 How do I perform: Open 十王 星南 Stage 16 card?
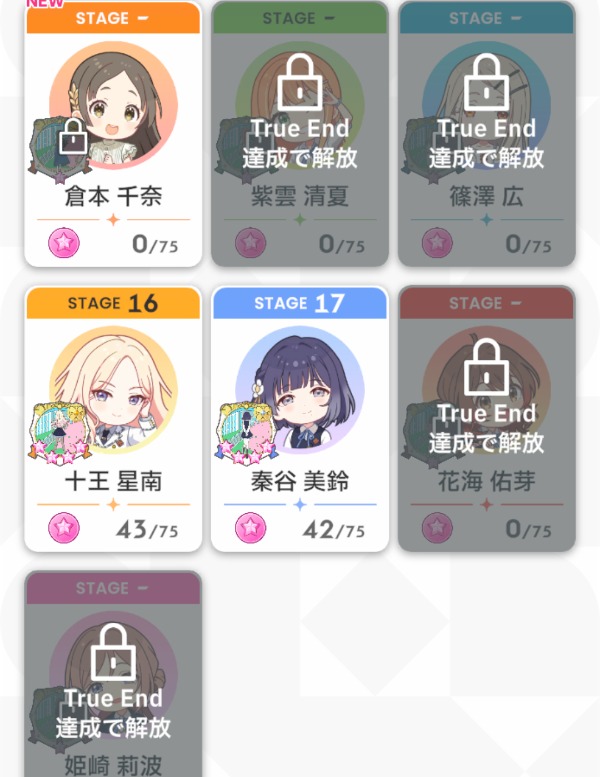(113, 418)
